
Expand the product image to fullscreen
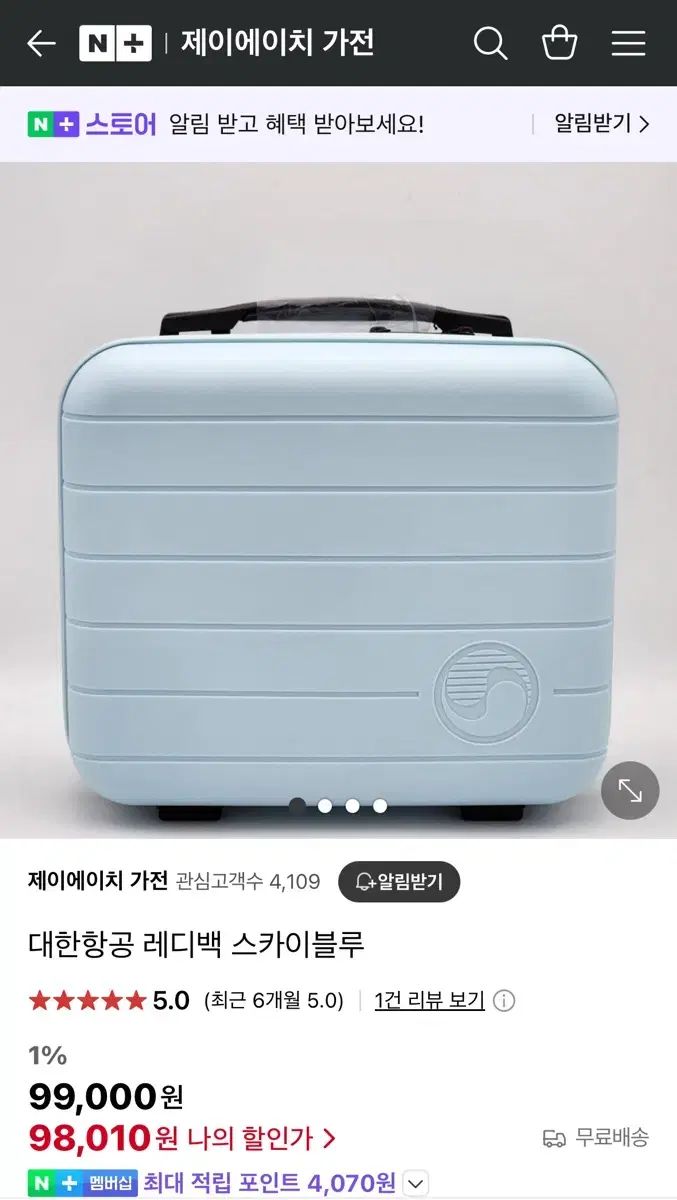(x=630, y=790)
